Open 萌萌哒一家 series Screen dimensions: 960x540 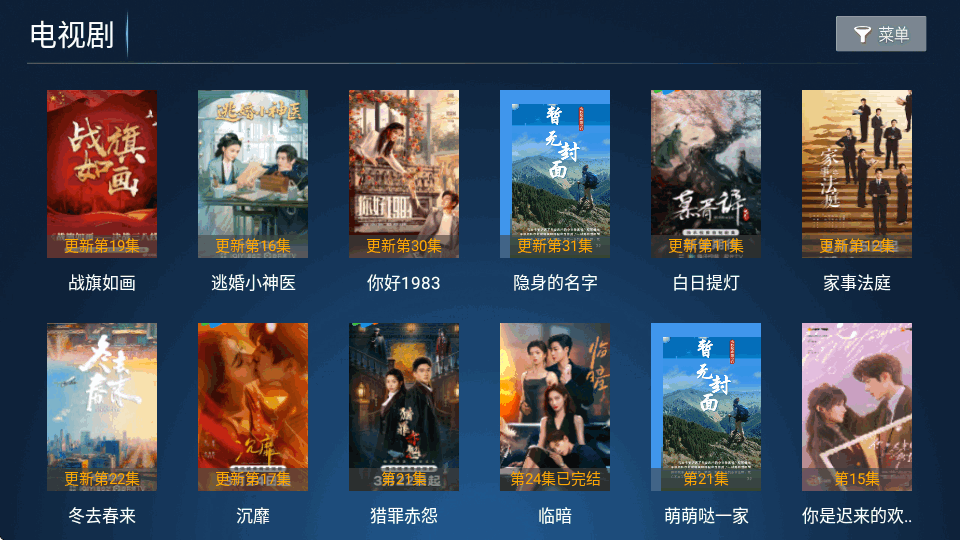706,407
